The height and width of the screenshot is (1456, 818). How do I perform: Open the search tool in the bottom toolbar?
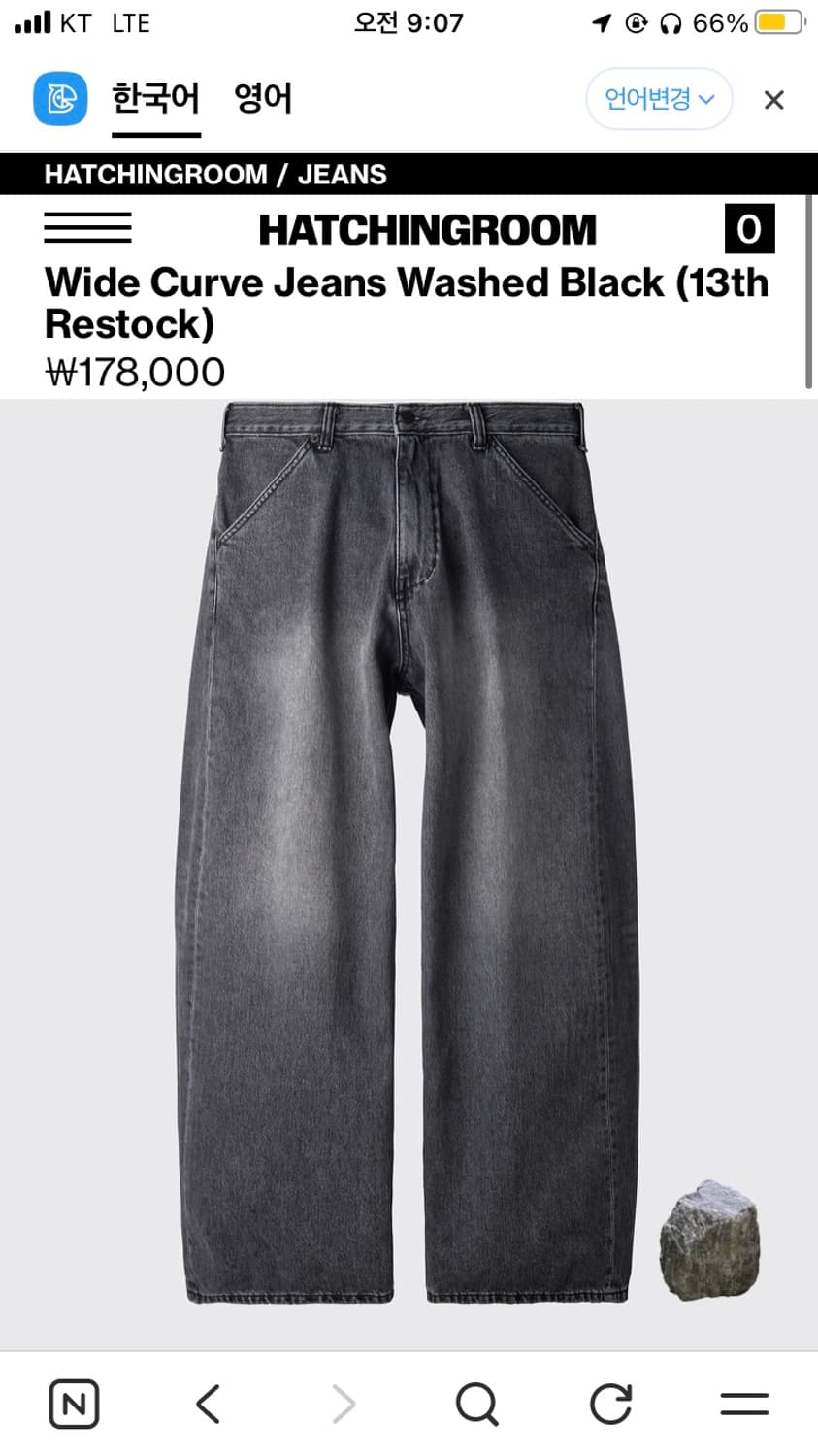(474, 1403)
